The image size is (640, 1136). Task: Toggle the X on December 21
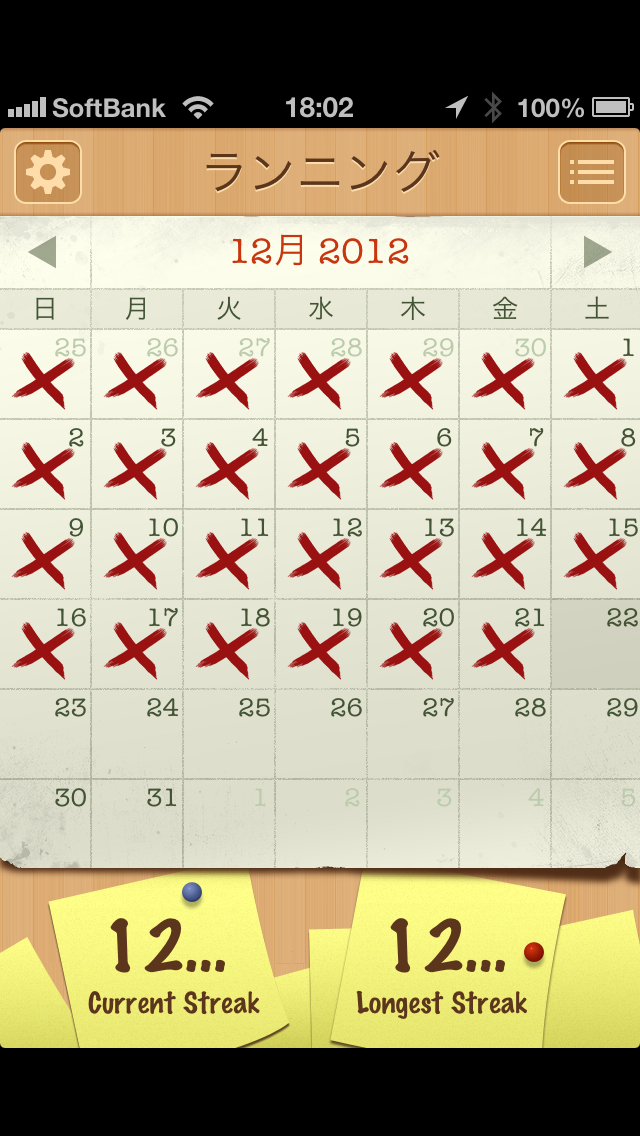pyautogui.click(x=504, y=645)
